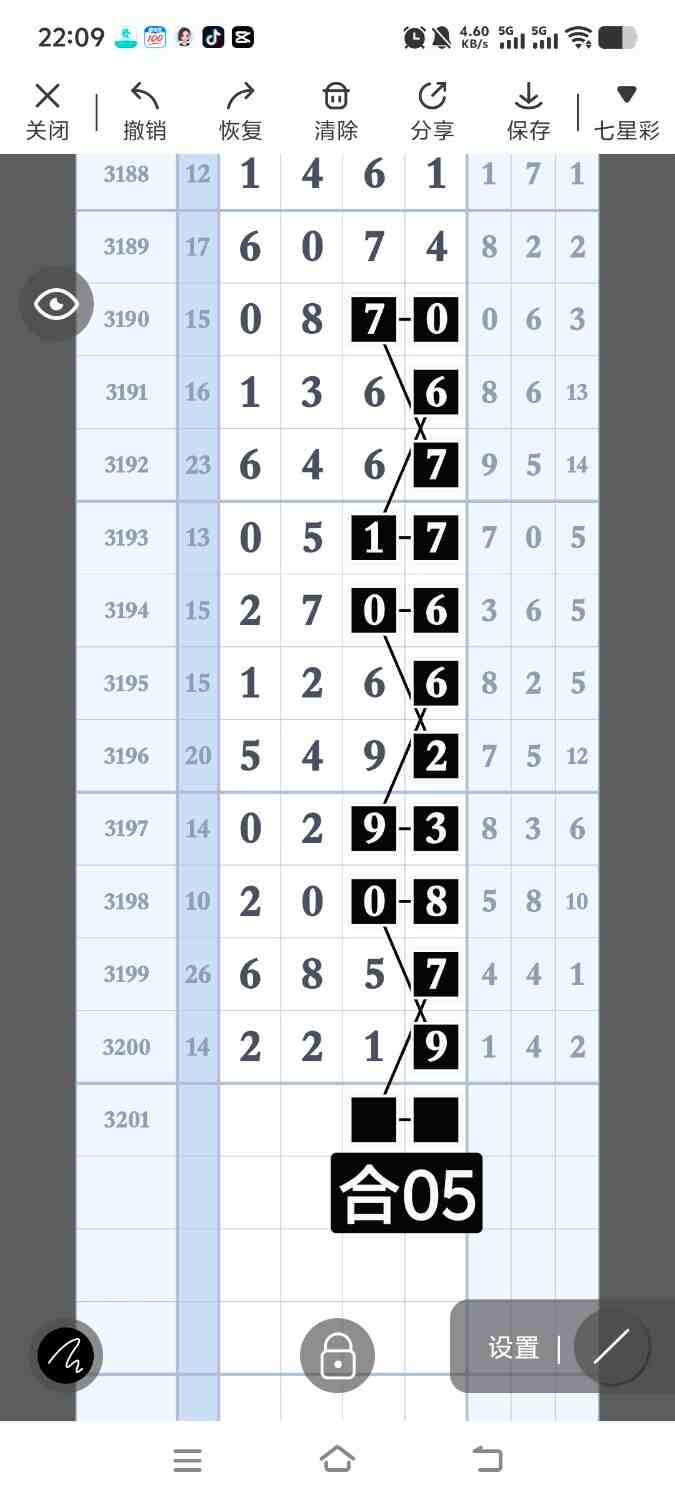
Task: Choose the straight line tool
Action: 611,1347
